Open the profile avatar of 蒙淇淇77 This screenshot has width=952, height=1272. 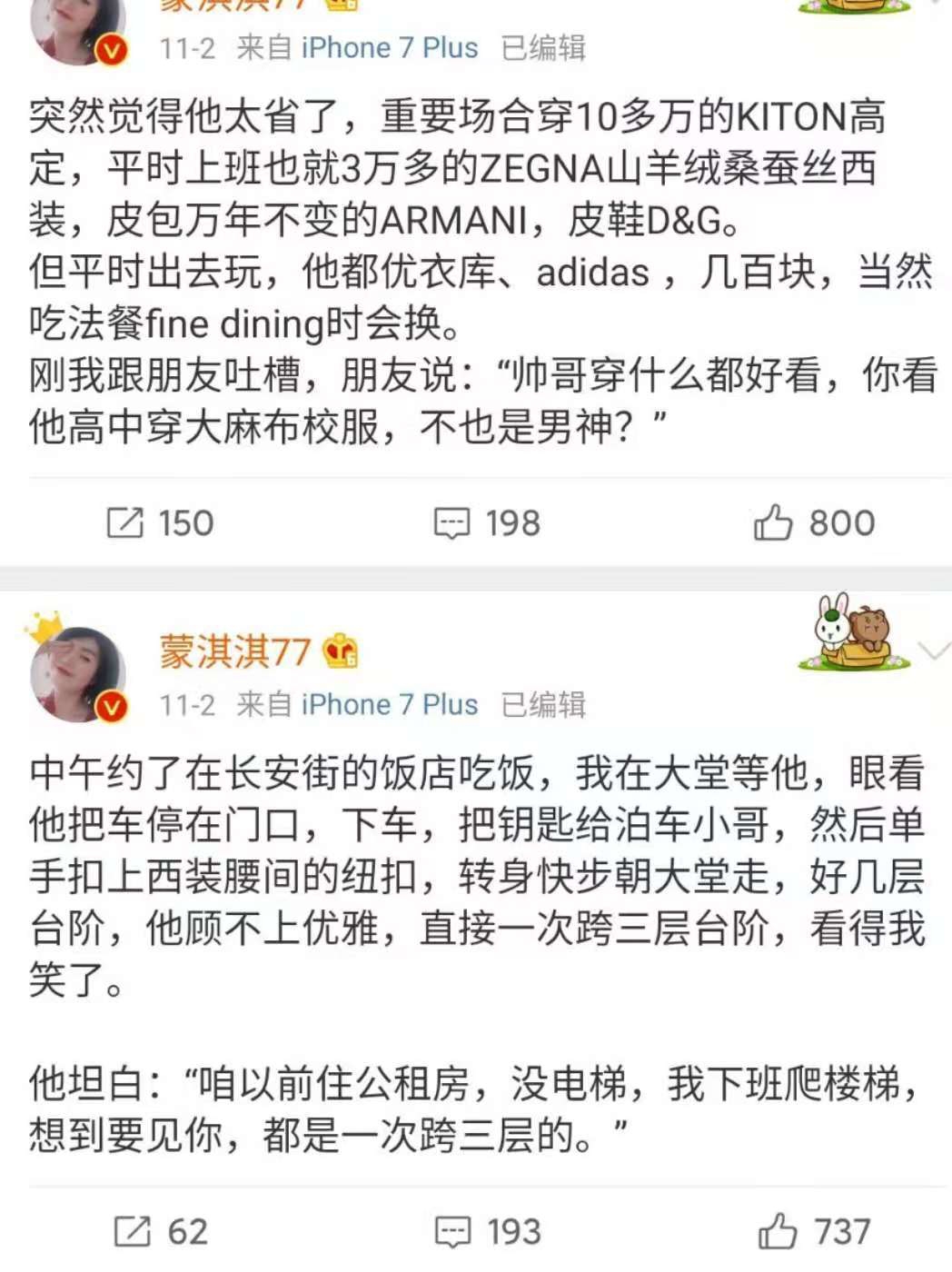pos(78,673)
